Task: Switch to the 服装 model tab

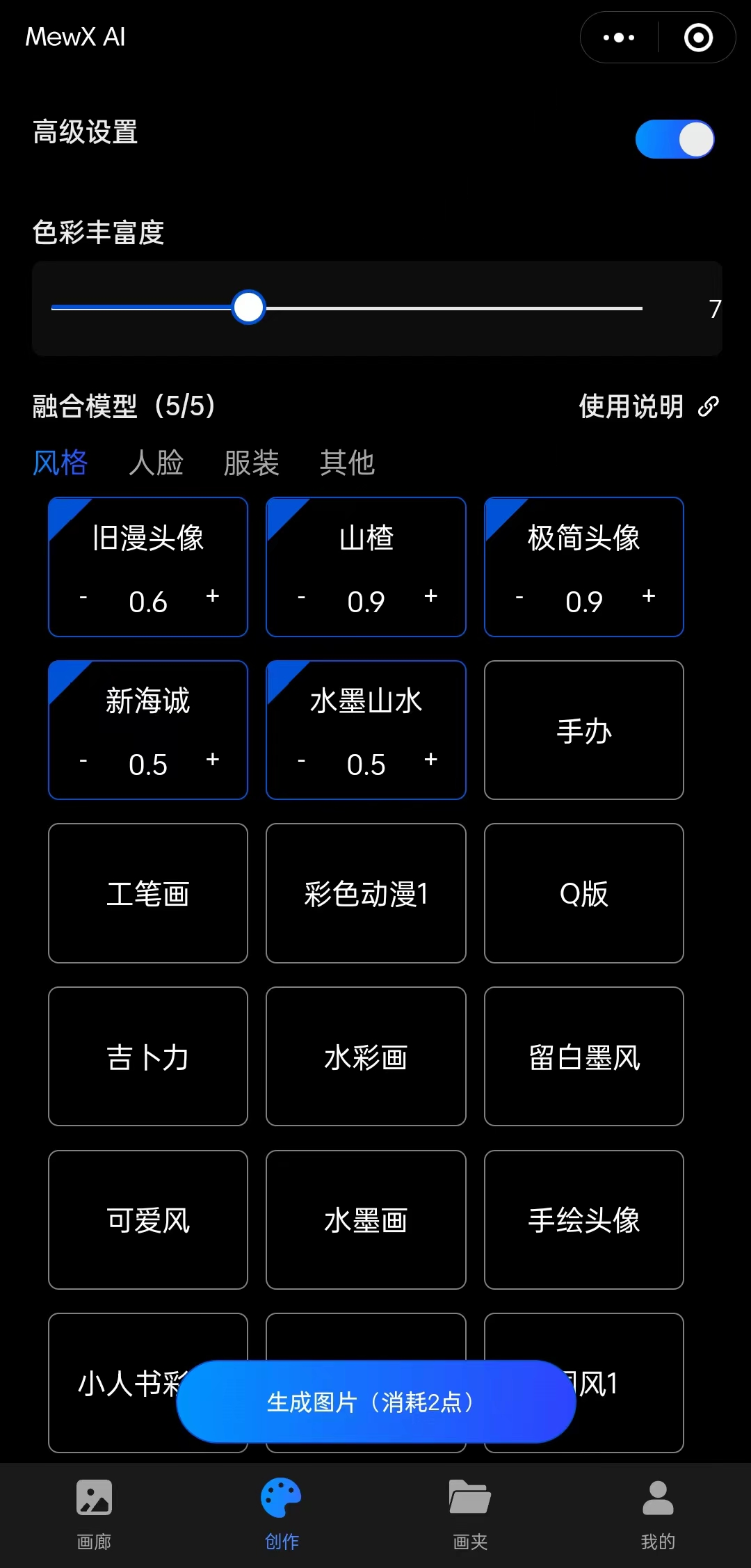Action: pos(251,463)
